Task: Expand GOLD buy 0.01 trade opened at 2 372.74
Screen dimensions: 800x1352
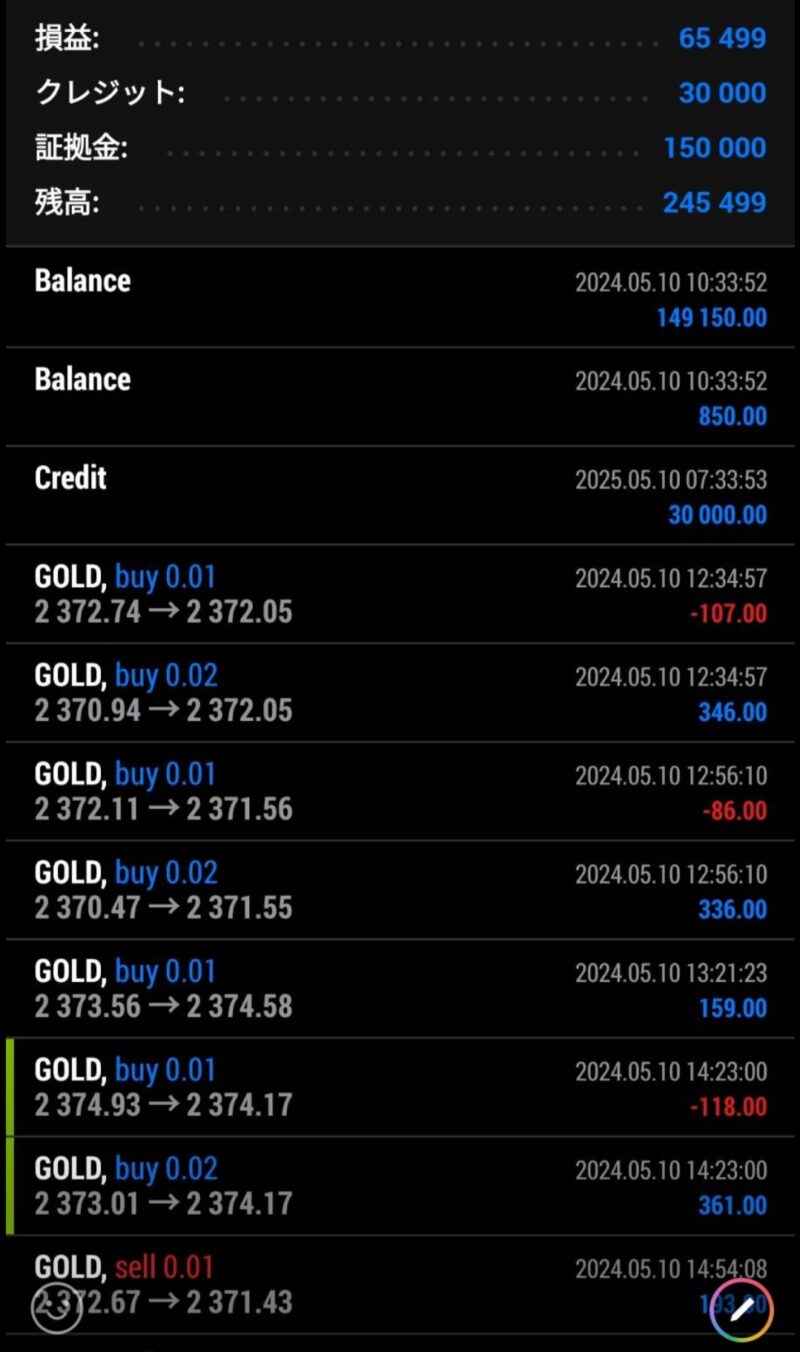Action: [x=400, y=594]
